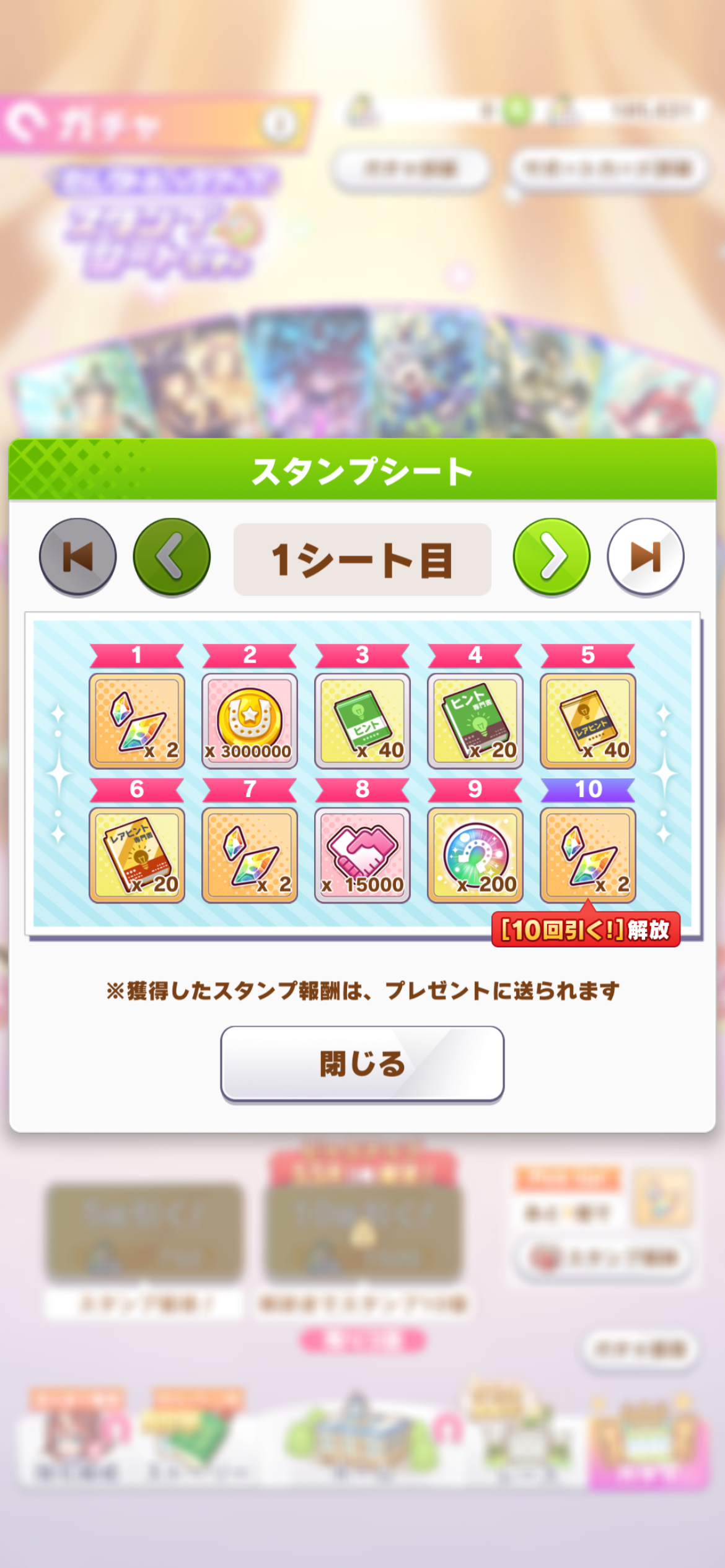Viewport: 725px width, 1568px height.
Task: View stamp 2 coin reward x3000000
Action: tap(250, 721)
